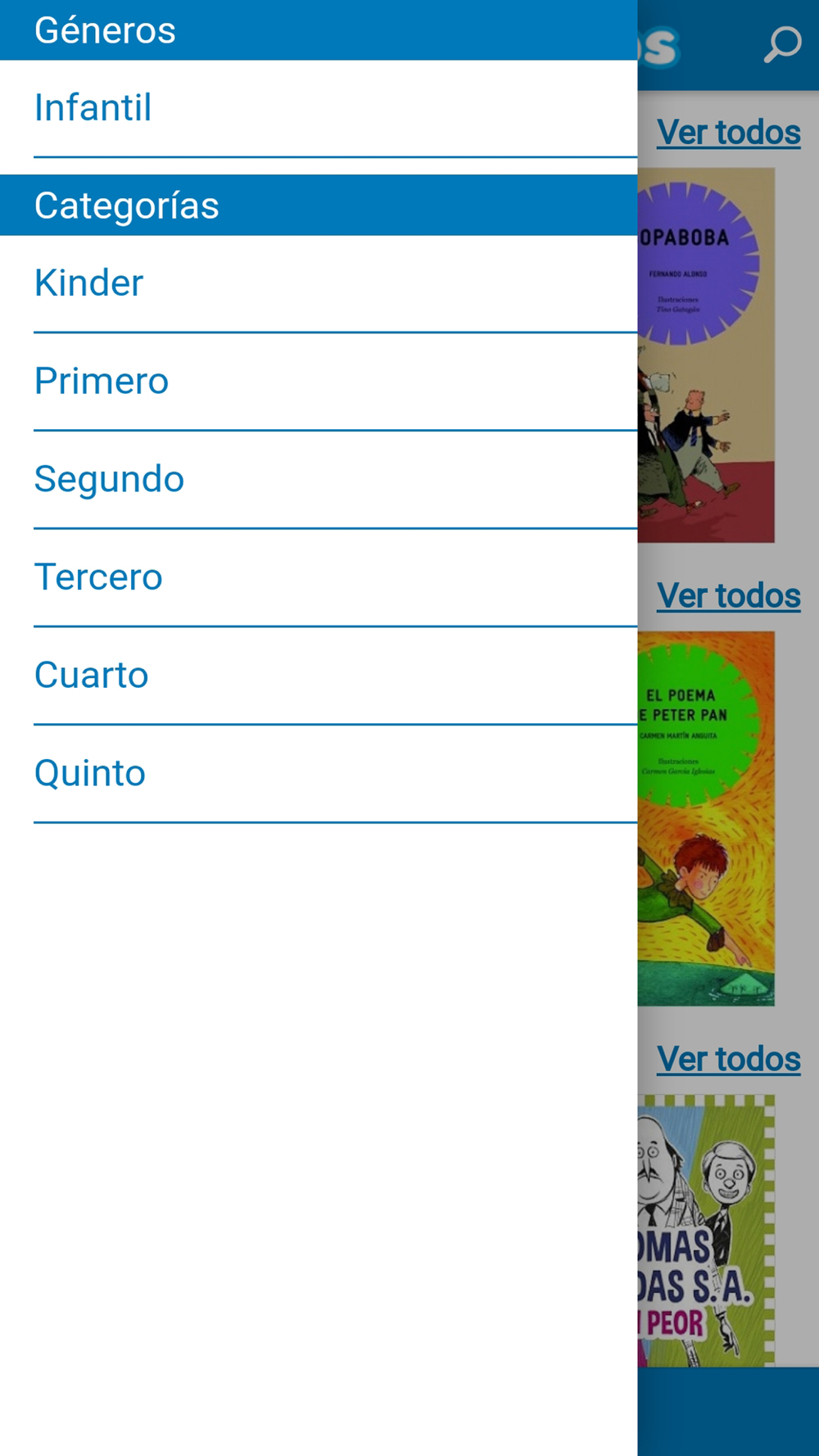Viewport: 819px width, 1456px height.
Task: Tap Ver todos above the Sopaboba book
Action: [728, 132]
